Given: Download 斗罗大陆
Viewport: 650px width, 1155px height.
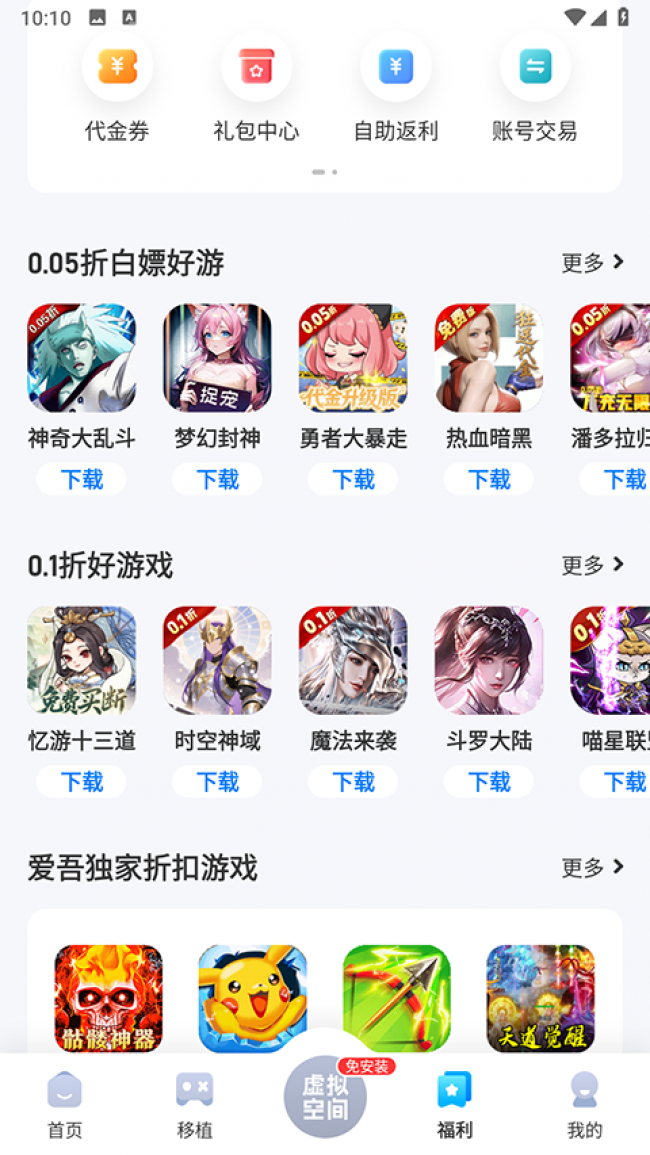Looking at the screenshot, I should 489,782.
